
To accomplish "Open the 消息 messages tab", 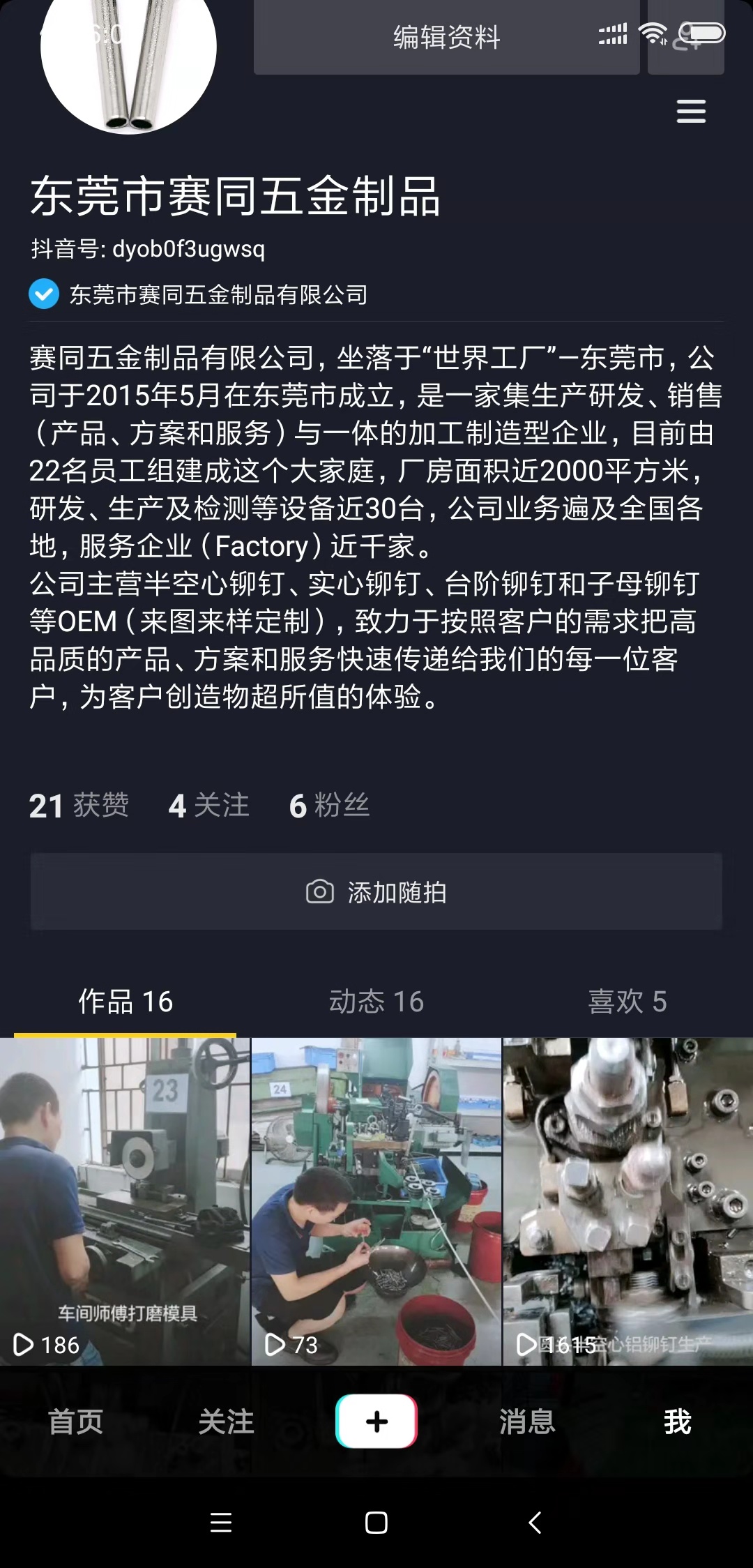I will [527, 1422].
